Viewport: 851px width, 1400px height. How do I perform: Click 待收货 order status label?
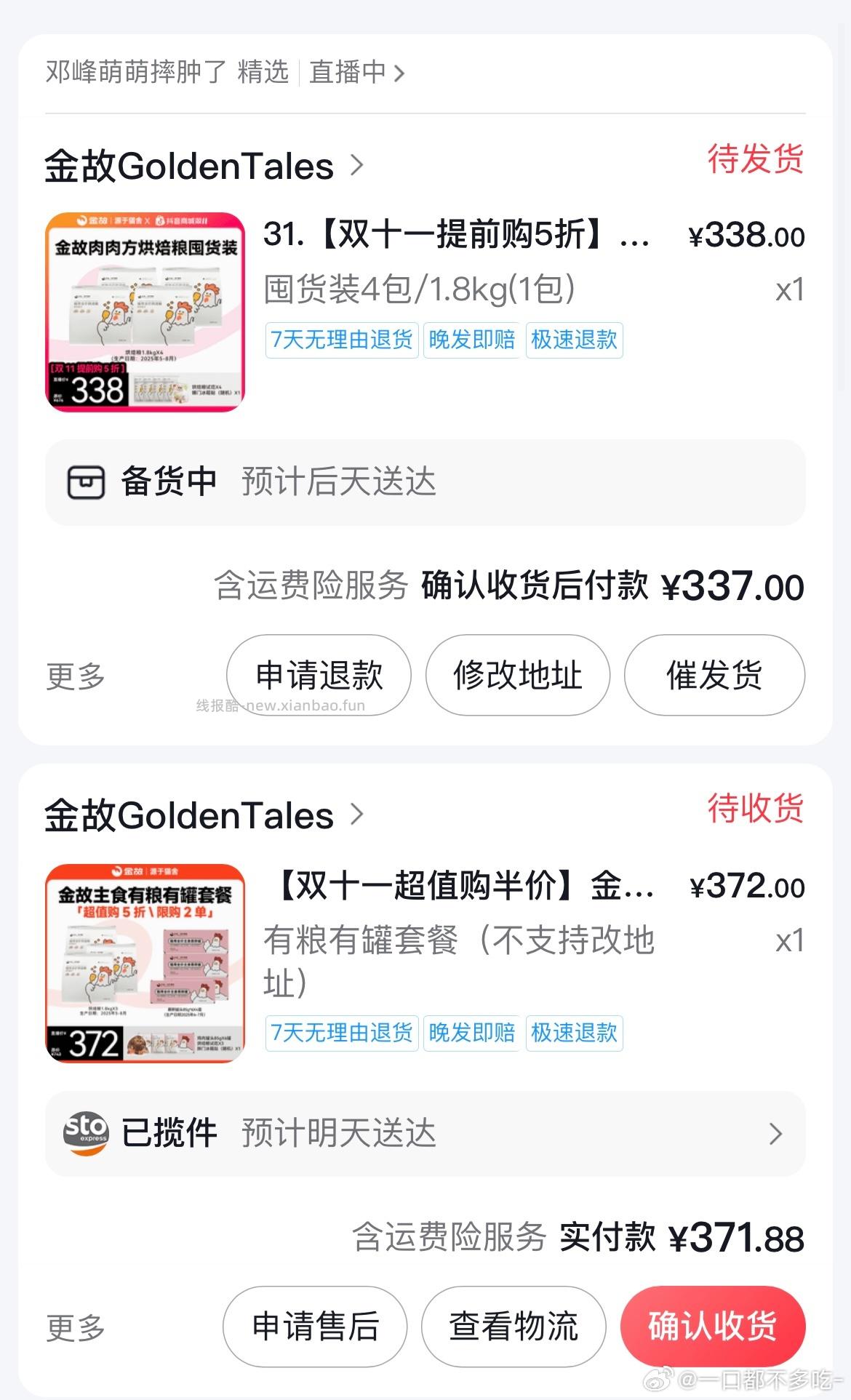[755, 809]
